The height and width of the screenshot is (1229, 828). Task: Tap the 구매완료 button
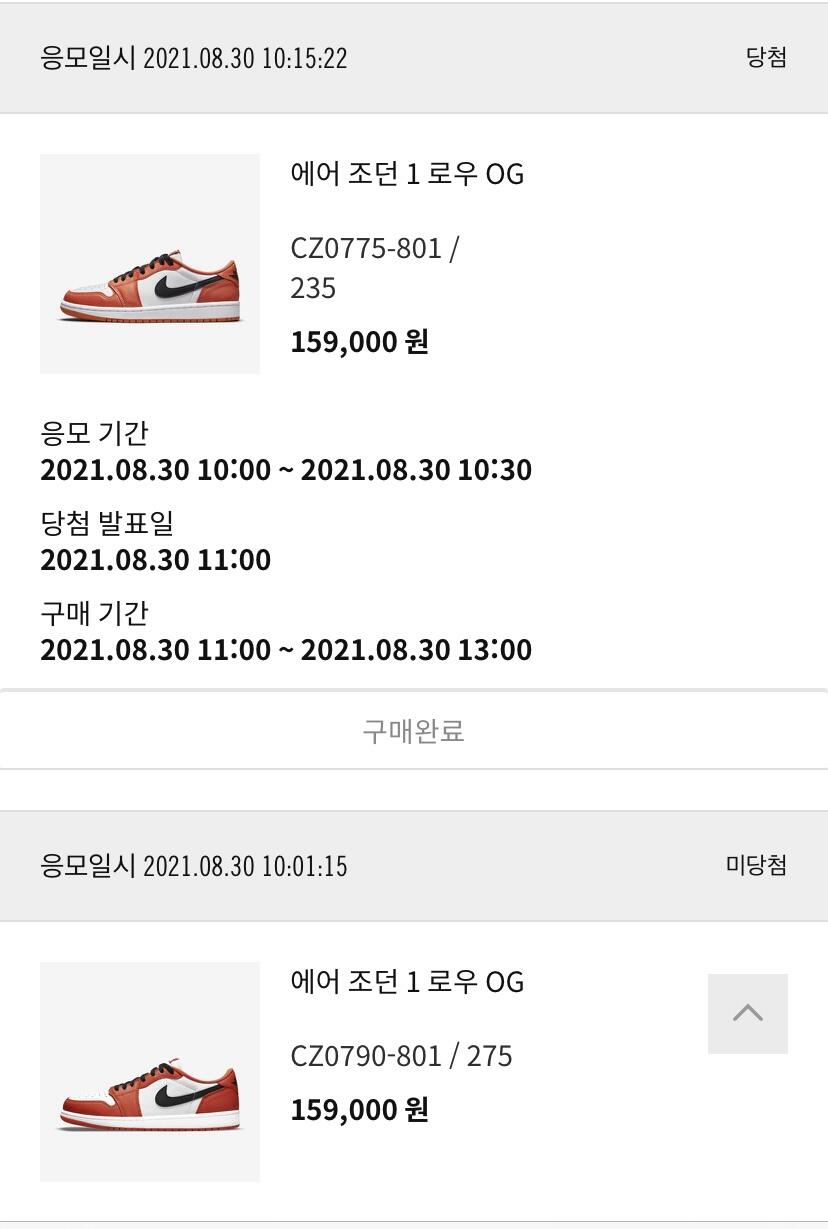[413, 730]
